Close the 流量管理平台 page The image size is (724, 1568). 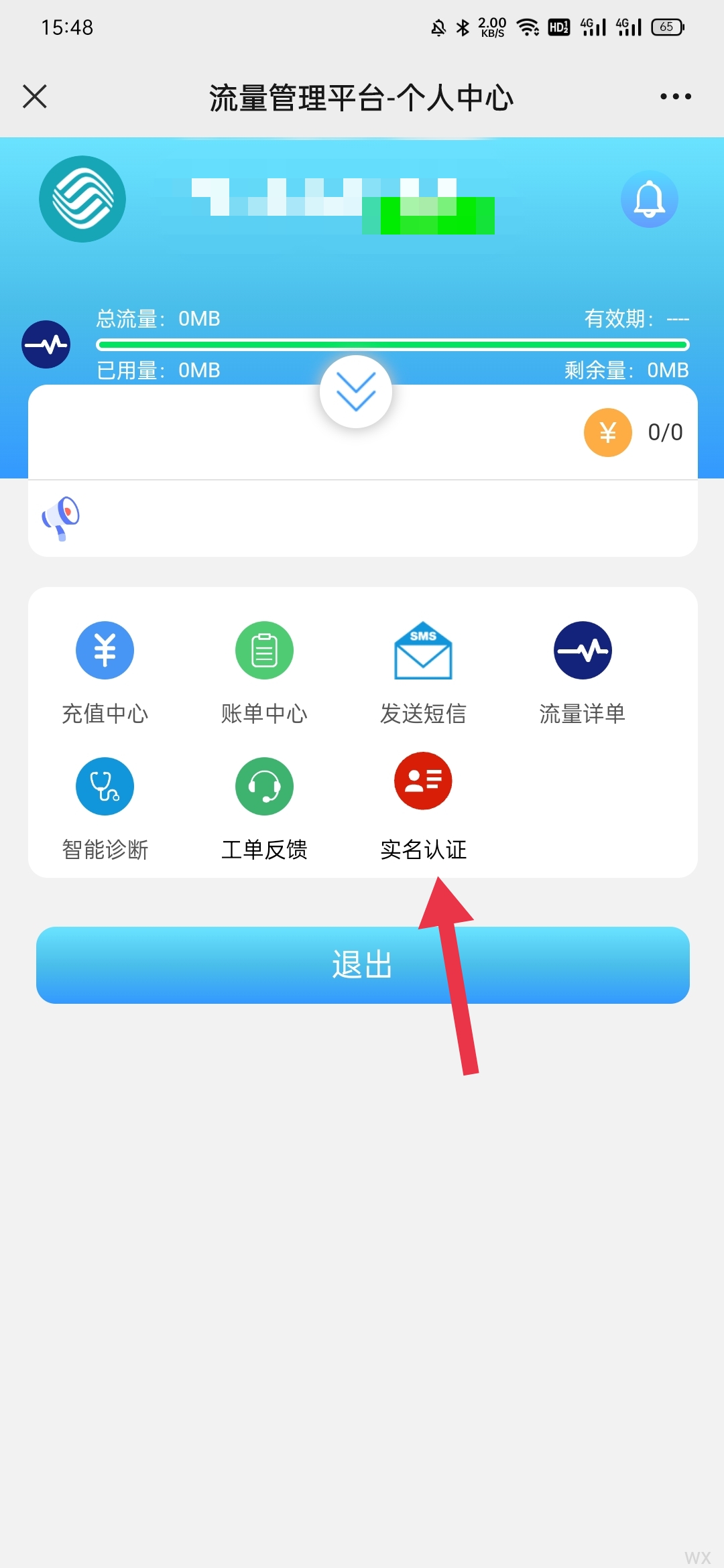coord(35,96)
